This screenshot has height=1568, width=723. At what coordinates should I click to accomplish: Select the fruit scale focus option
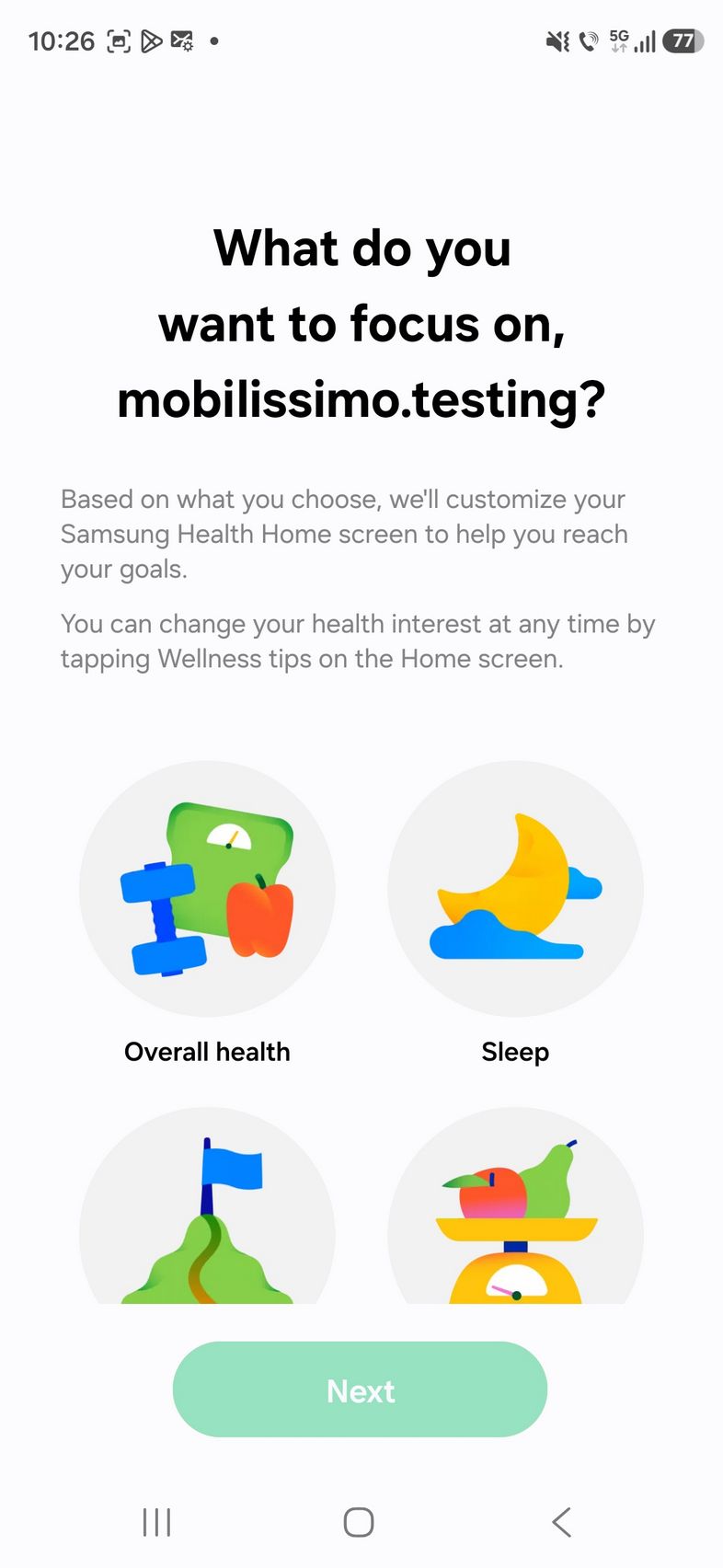click(515, 1215)
